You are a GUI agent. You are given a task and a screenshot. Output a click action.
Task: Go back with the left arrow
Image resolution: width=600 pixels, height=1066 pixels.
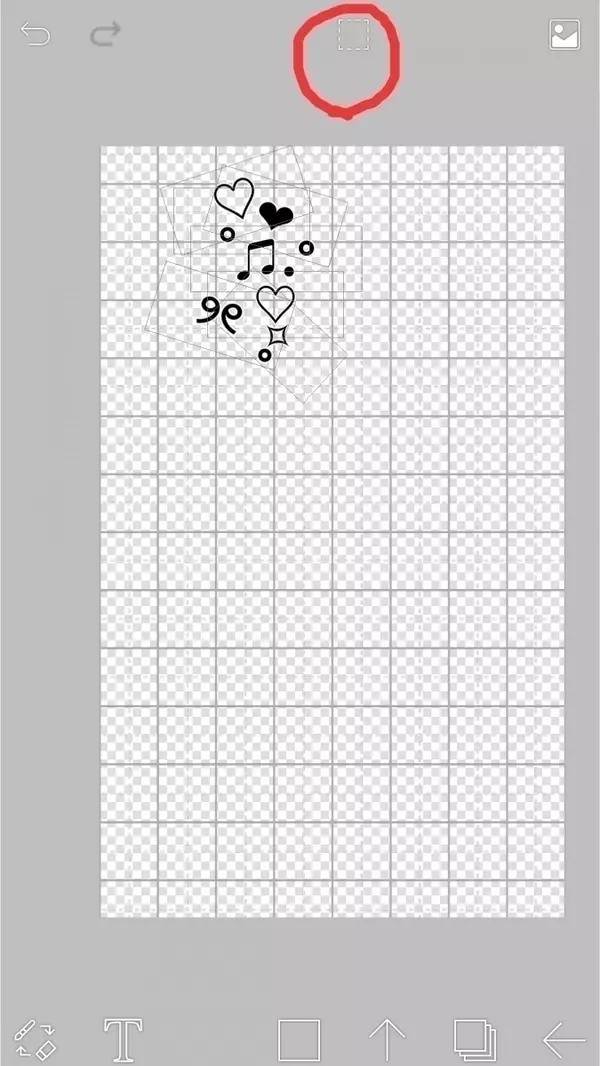(564, 1040)
